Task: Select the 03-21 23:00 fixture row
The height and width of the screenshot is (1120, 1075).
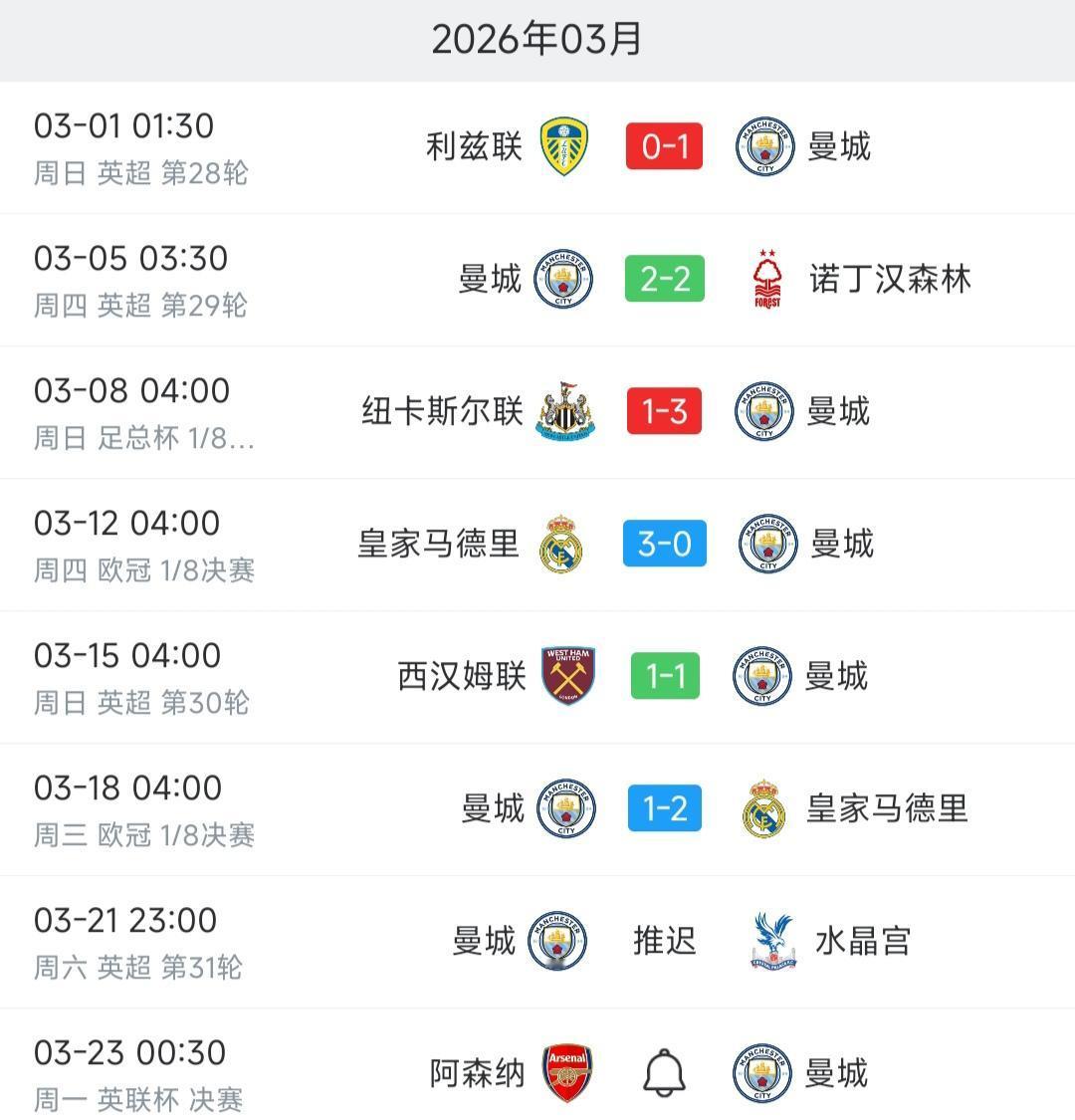Action: click(123, 917)
